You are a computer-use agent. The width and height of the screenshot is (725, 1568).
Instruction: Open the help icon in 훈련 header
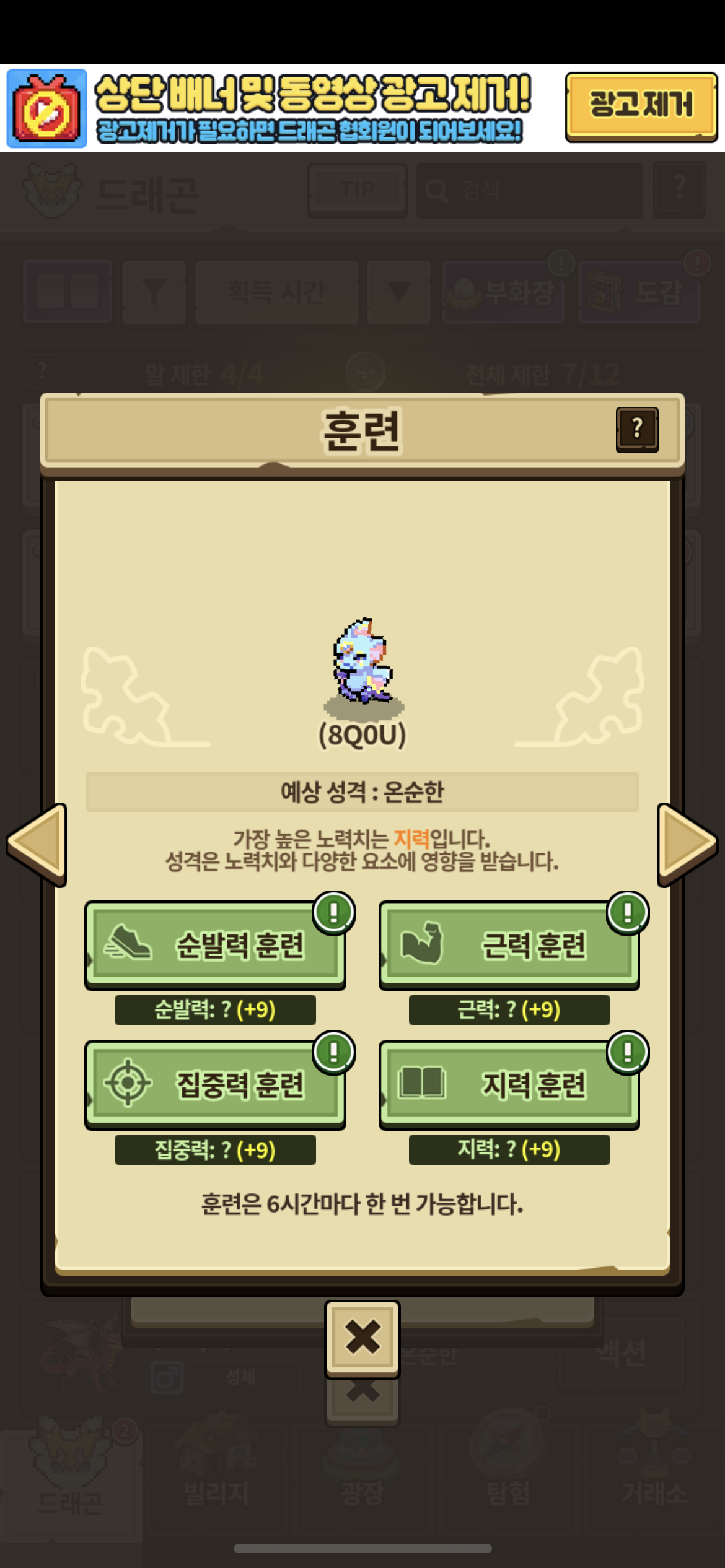pyautogui.click(x=636, y=429)
